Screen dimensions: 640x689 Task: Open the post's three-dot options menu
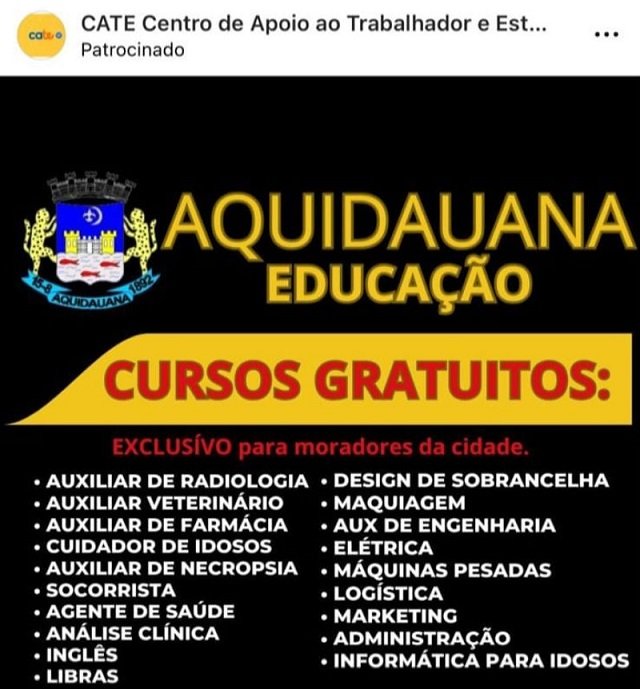pos(606,34)
